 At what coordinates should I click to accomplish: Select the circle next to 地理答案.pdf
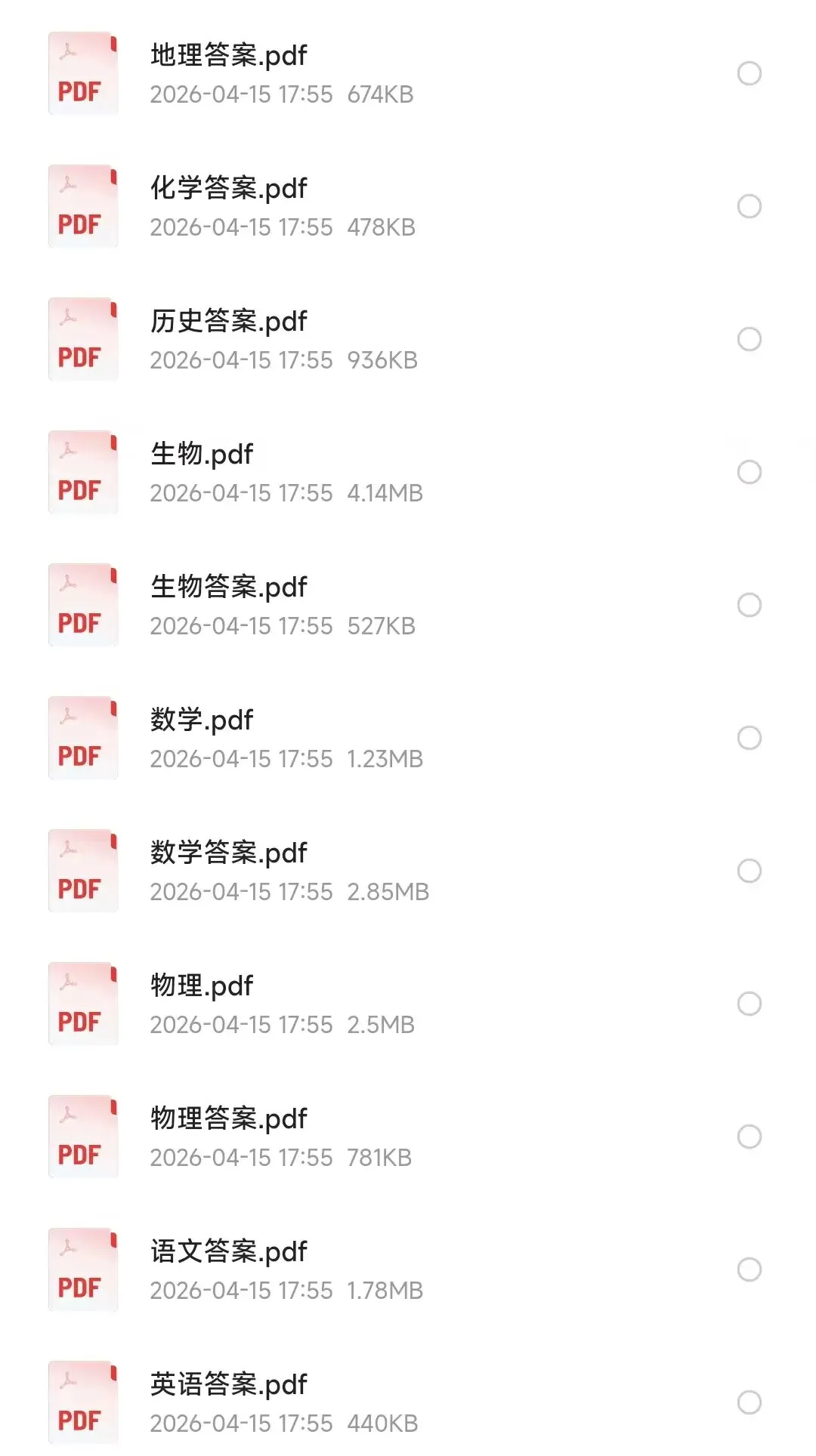[x=749, y=73]
